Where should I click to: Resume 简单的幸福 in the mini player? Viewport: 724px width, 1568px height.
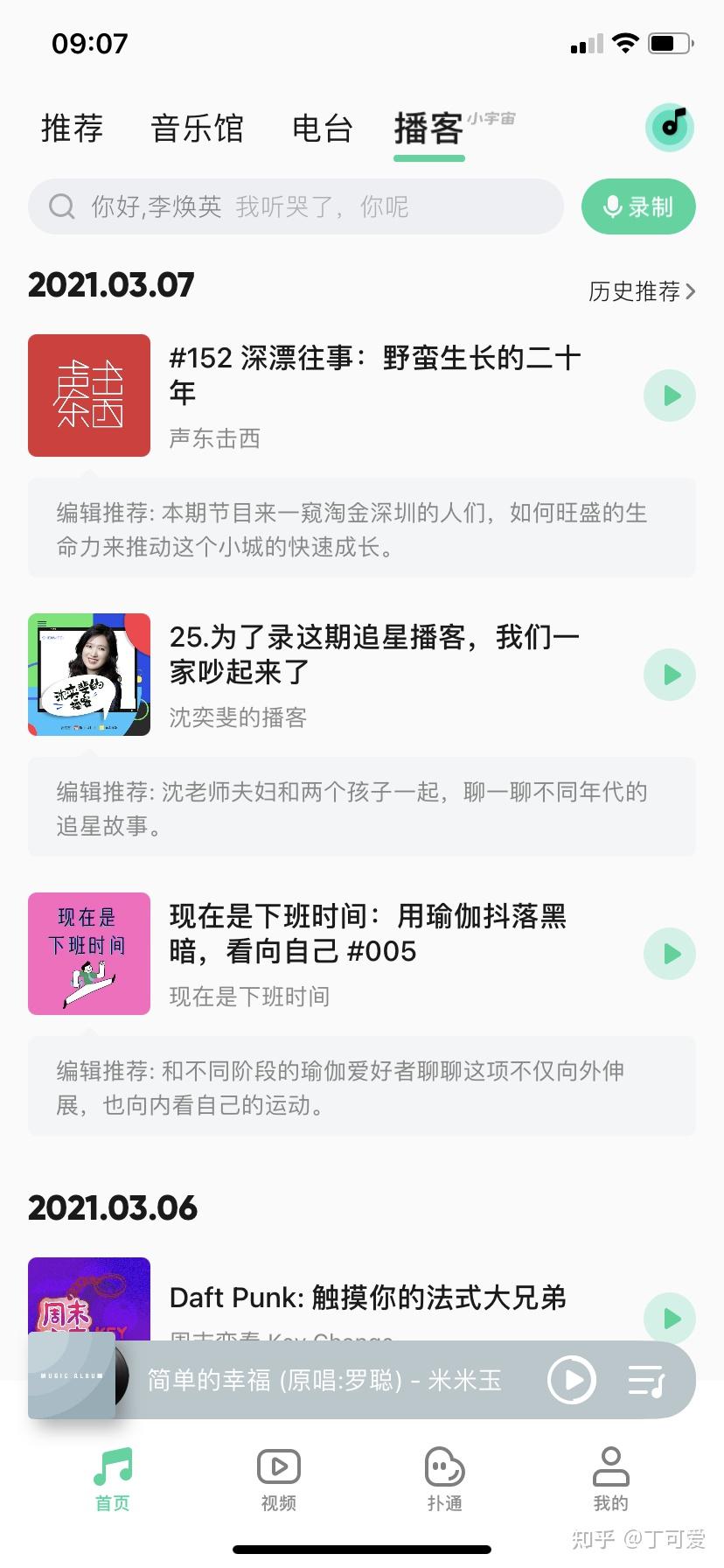(x=572, y=1380)
